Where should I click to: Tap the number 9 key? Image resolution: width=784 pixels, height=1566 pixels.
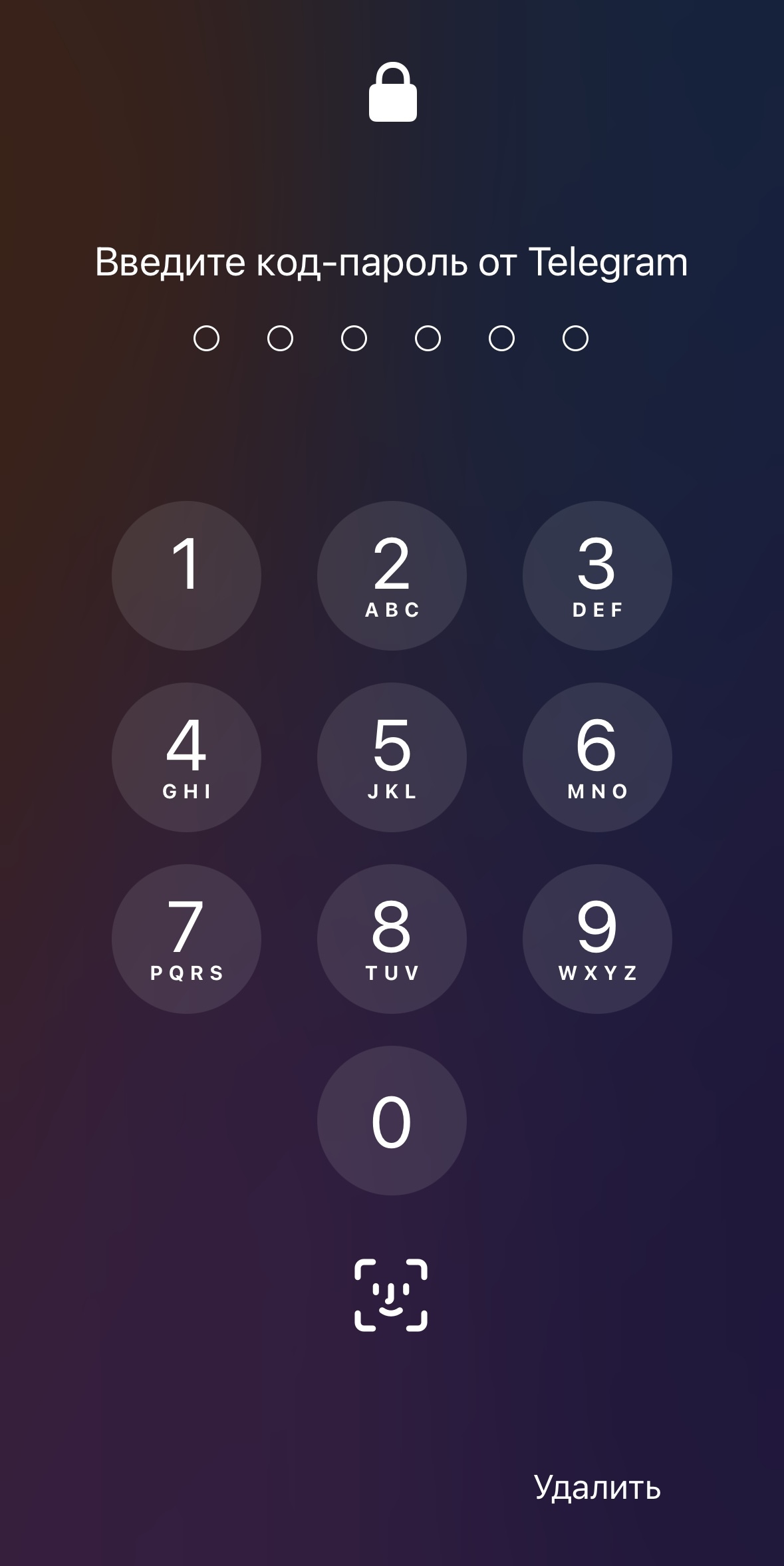coord(597,939)
